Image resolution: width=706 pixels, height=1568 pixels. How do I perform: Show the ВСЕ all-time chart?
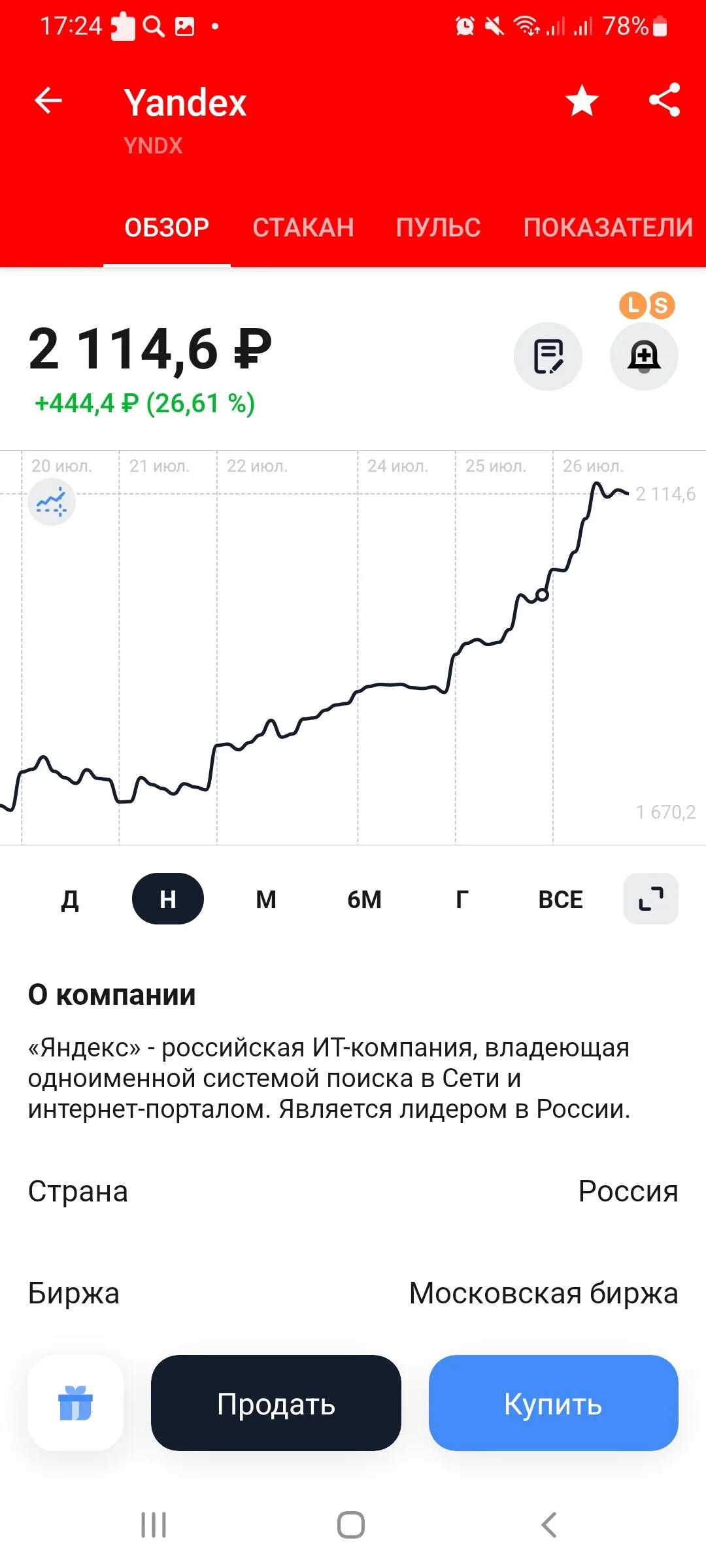click(x=560, y=899)
